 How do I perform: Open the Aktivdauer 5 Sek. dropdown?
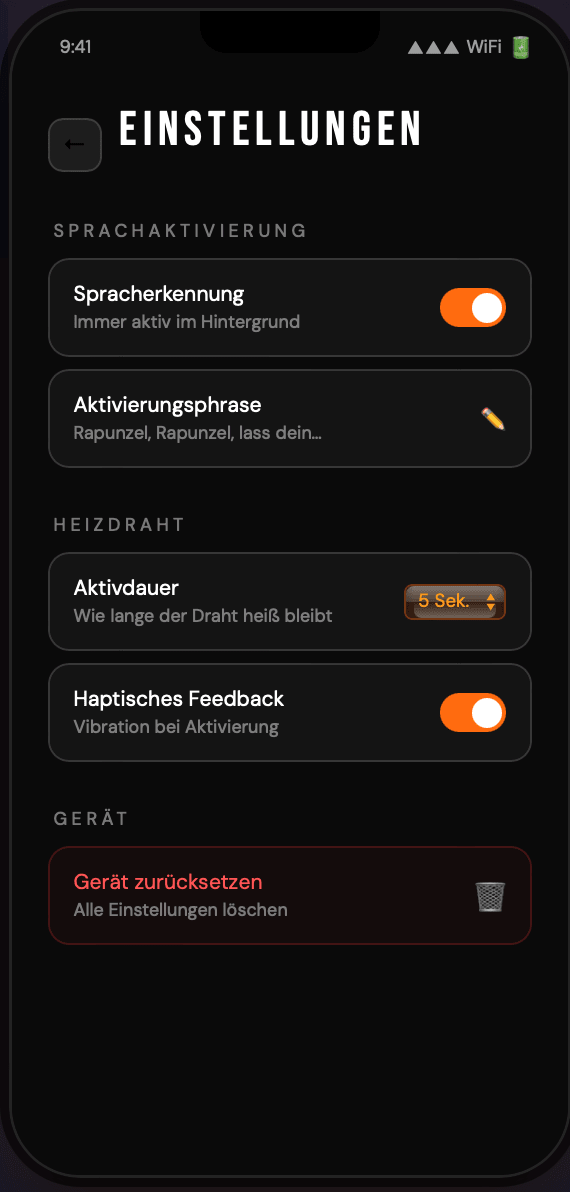coord(454,601)
